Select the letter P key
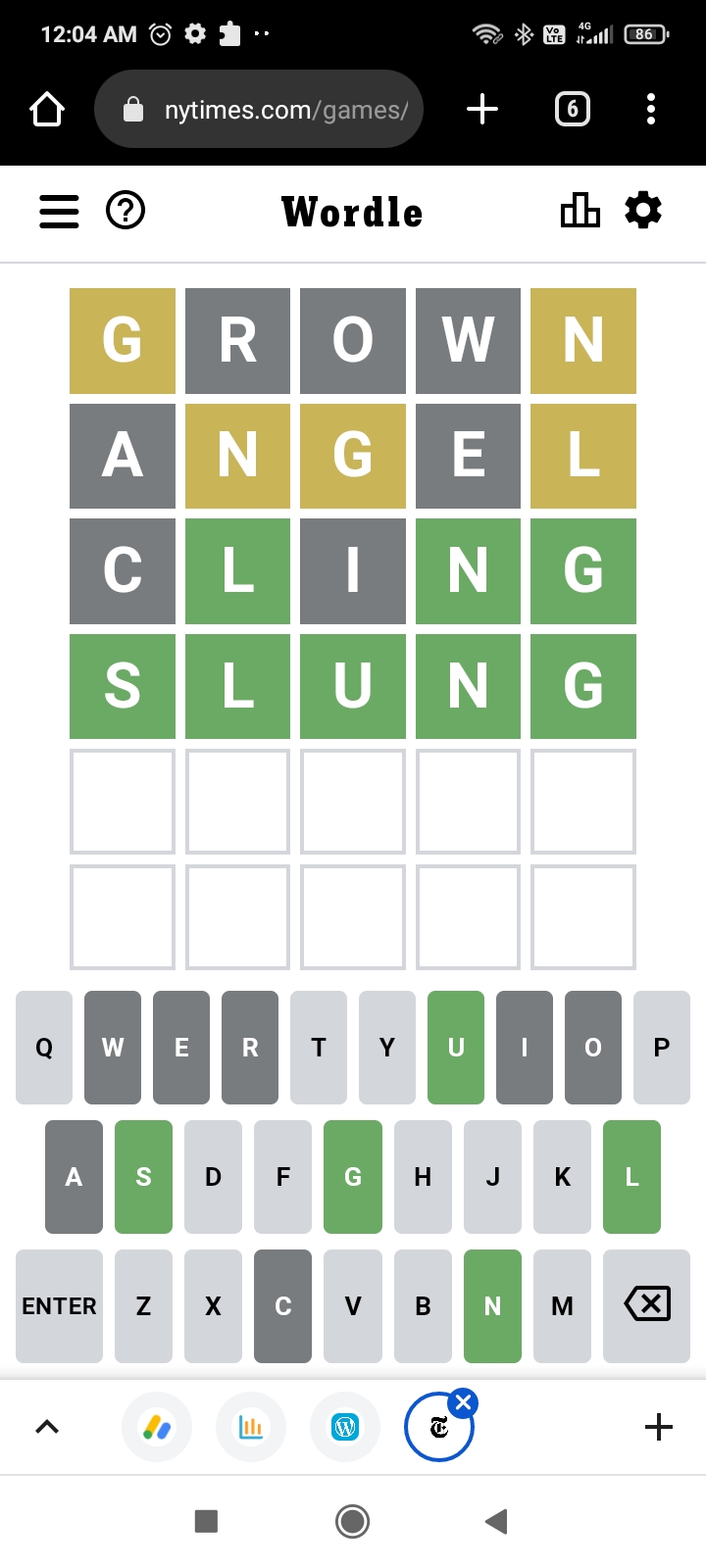This screenshot has height=1568, width=706. (x=662, y=1048)
